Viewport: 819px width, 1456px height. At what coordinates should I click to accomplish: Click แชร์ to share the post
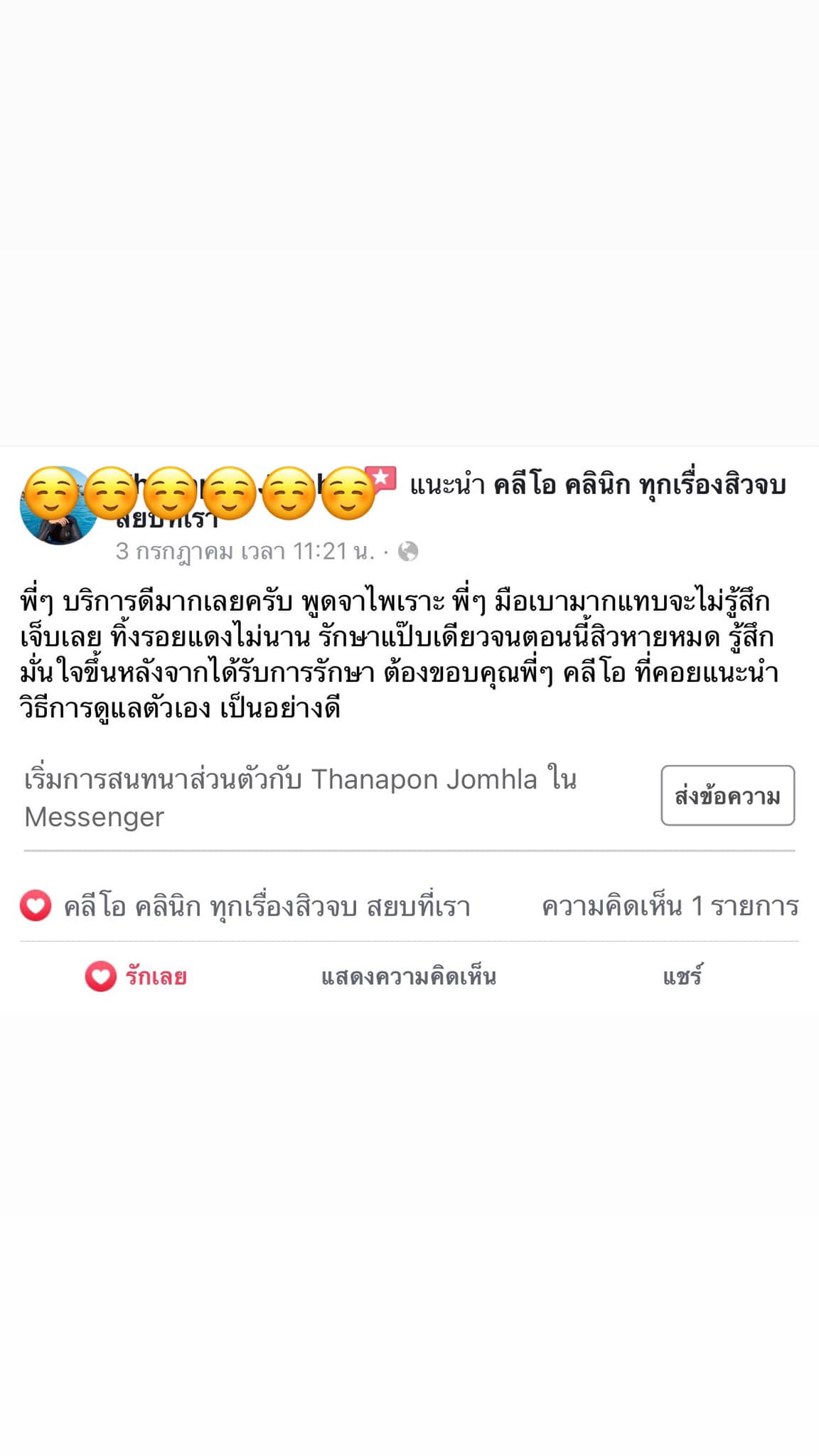coord(682,977)
